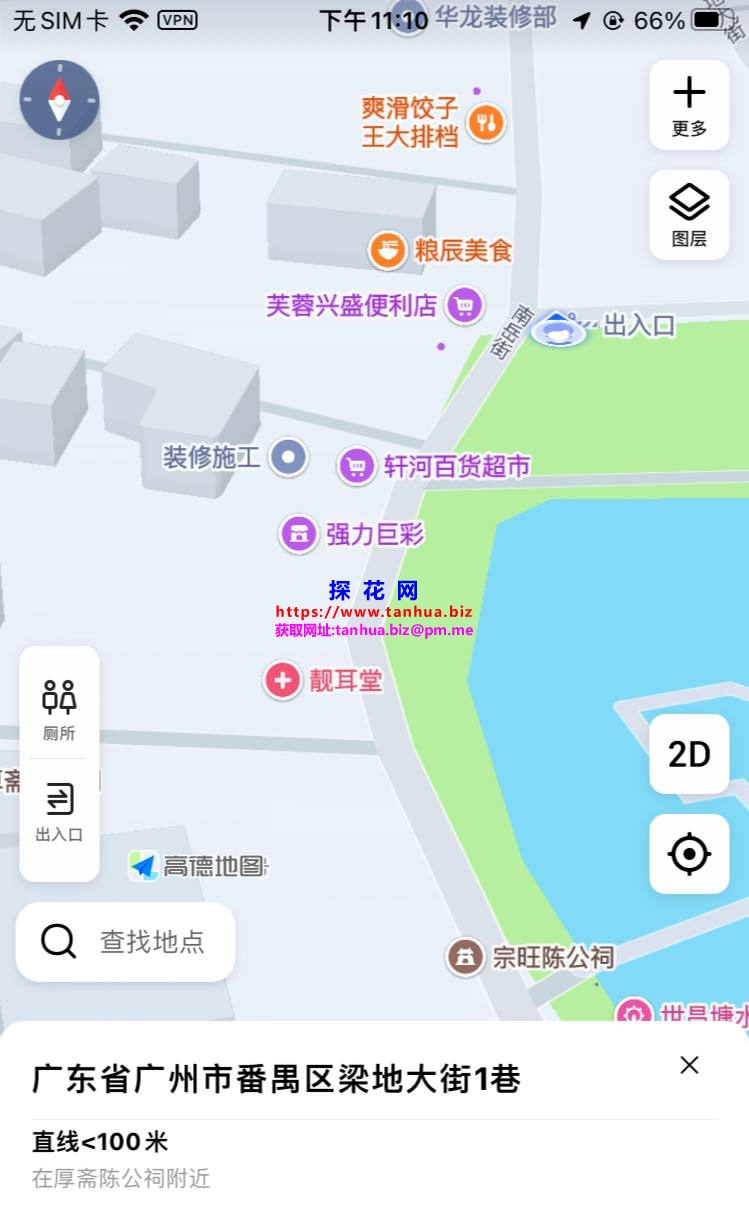Select the 粮辰美食 restaurant marker
The width and height of the screenshot is (749, 1219).
[387, 250]
